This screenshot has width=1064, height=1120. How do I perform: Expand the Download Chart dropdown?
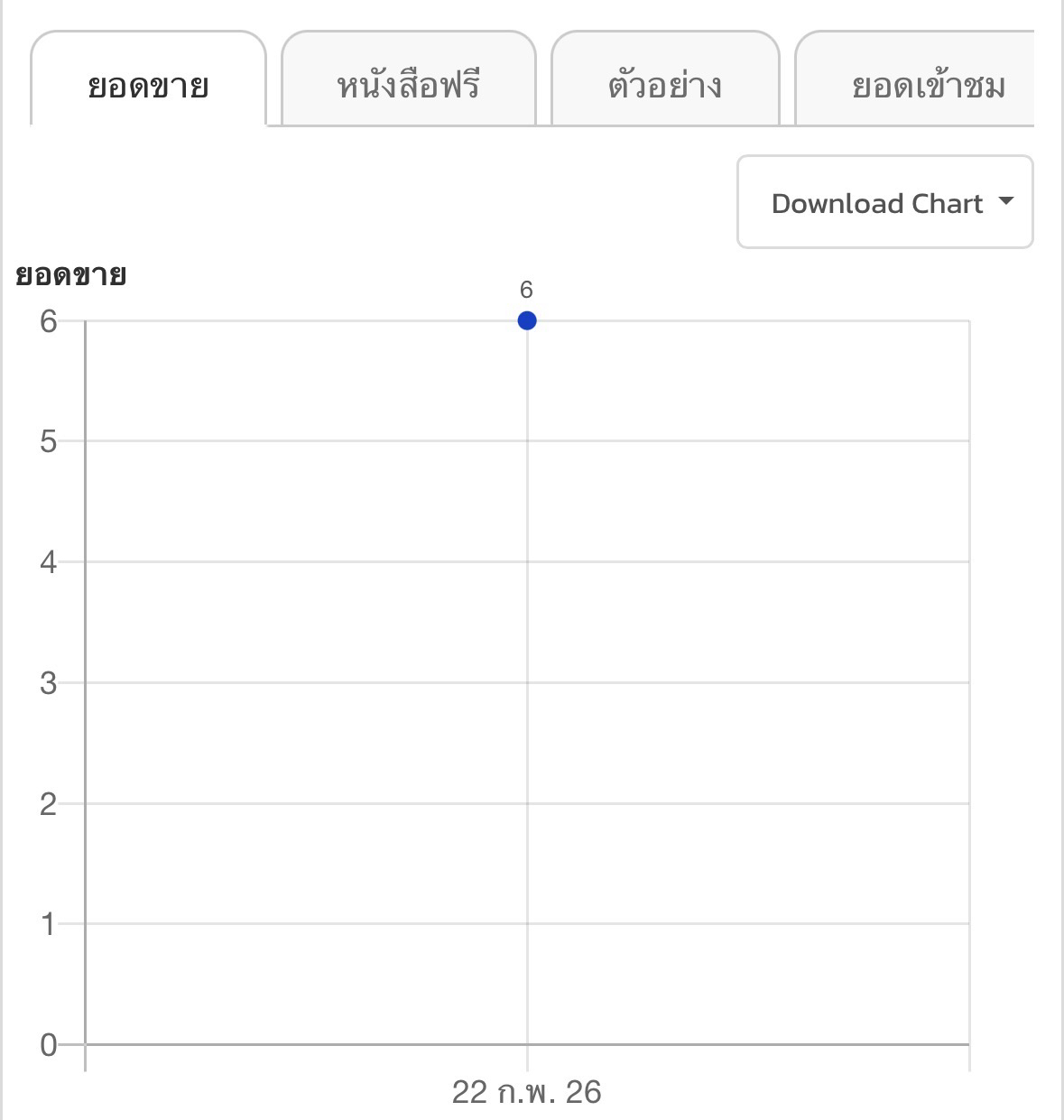884,202
